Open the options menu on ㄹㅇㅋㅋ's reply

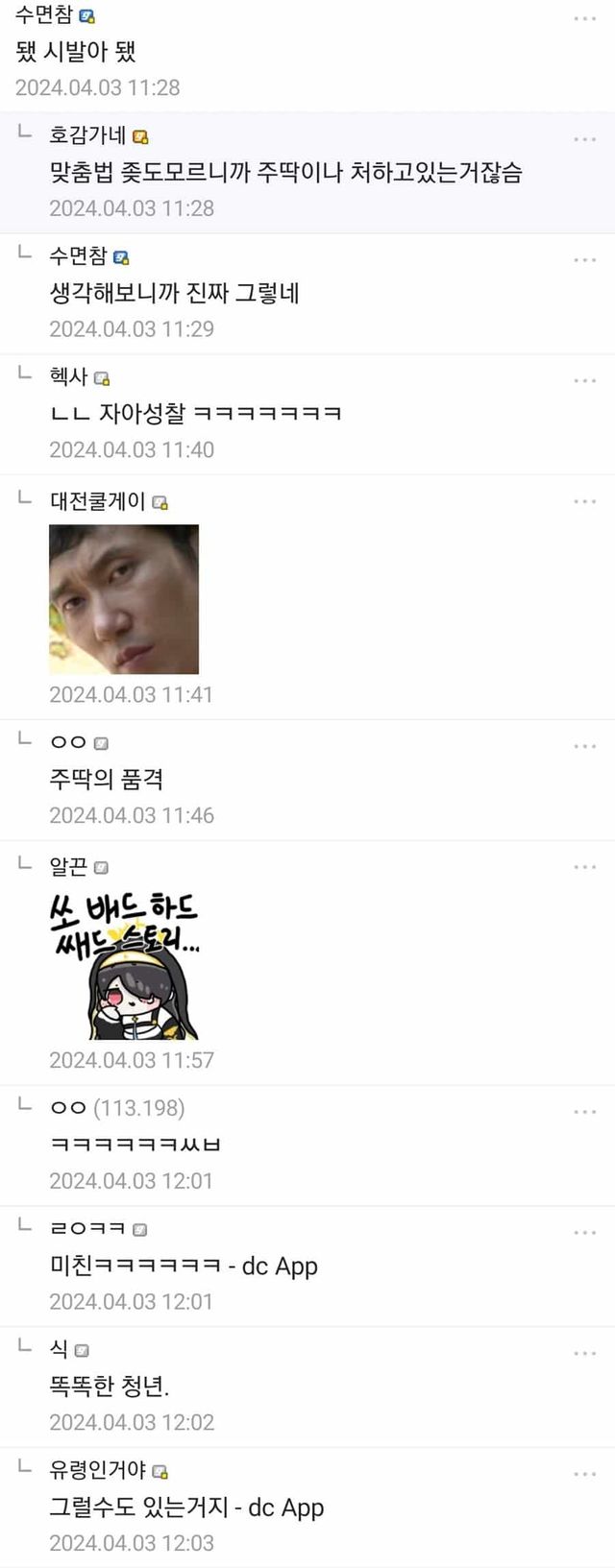(x=584, y=1232)
